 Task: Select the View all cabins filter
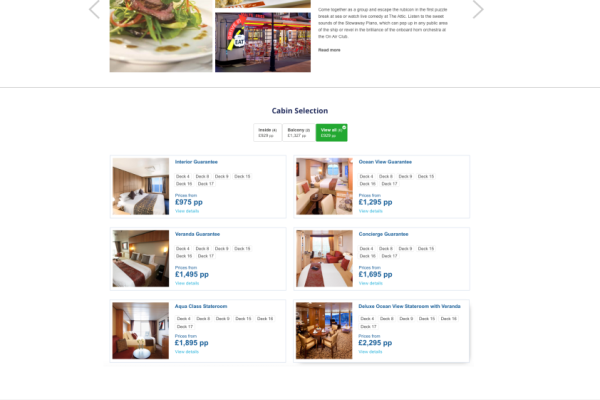(331, 132)
